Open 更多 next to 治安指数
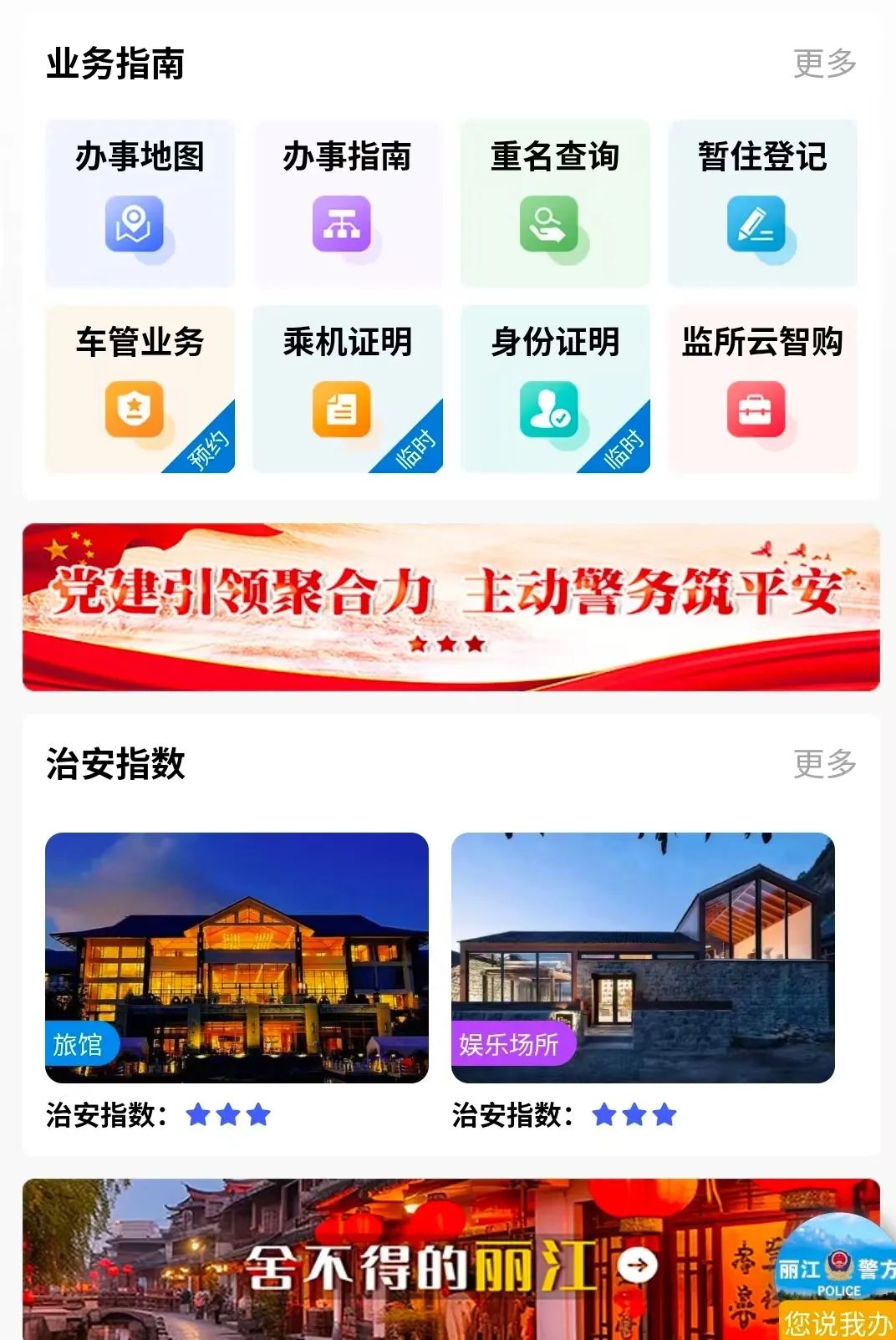Screen dimensions: 896x1340 (x=826, y=762)
